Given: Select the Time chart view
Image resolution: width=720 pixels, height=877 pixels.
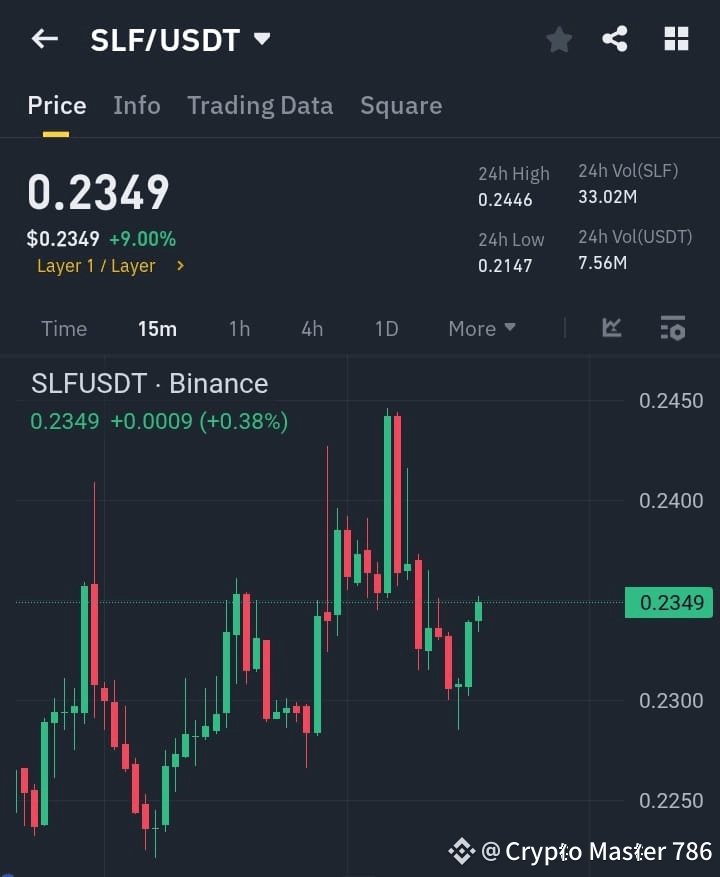Looking at the screenshot, I should tap(64, 328).
